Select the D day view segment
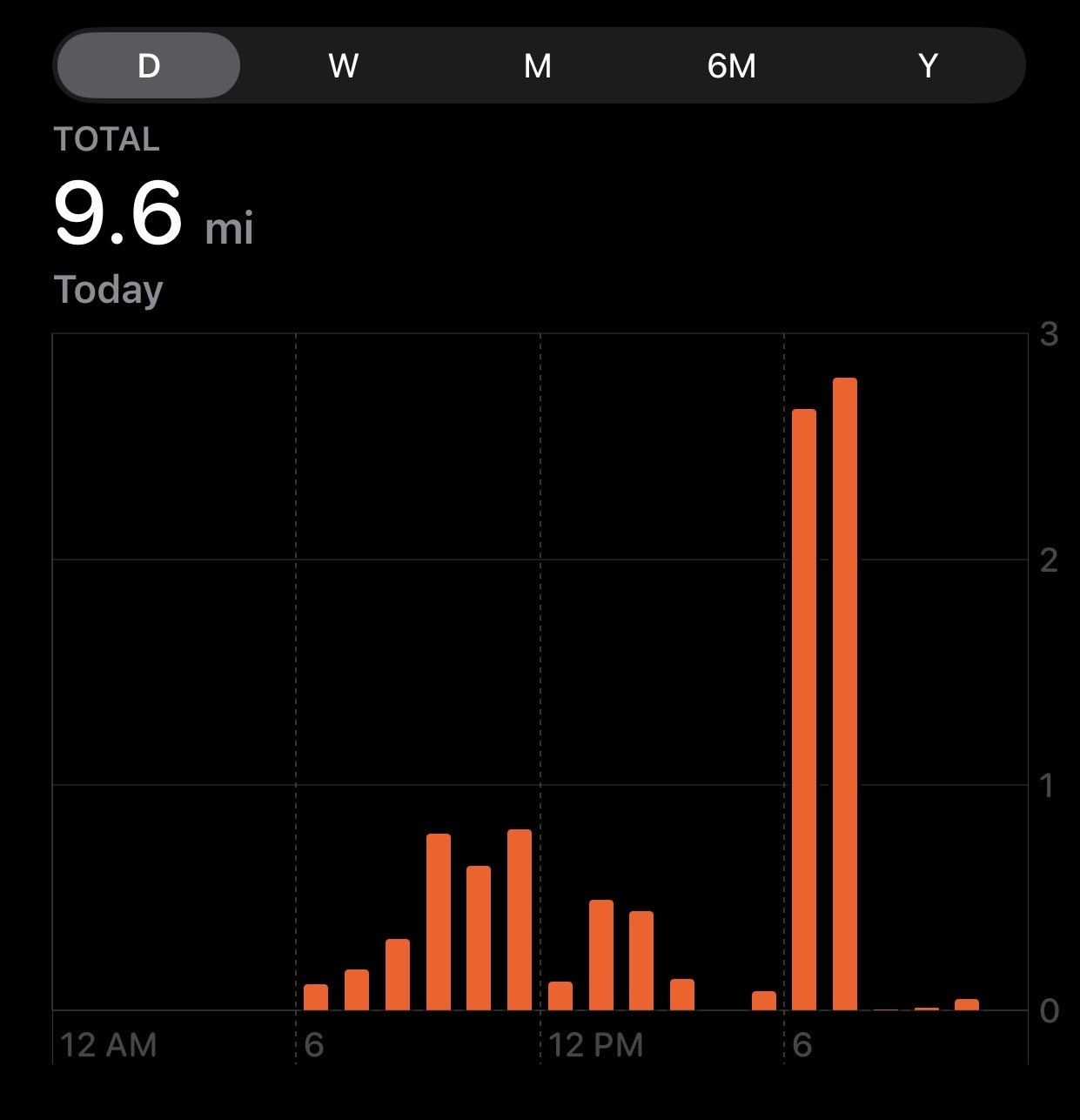 click(149, 66)
